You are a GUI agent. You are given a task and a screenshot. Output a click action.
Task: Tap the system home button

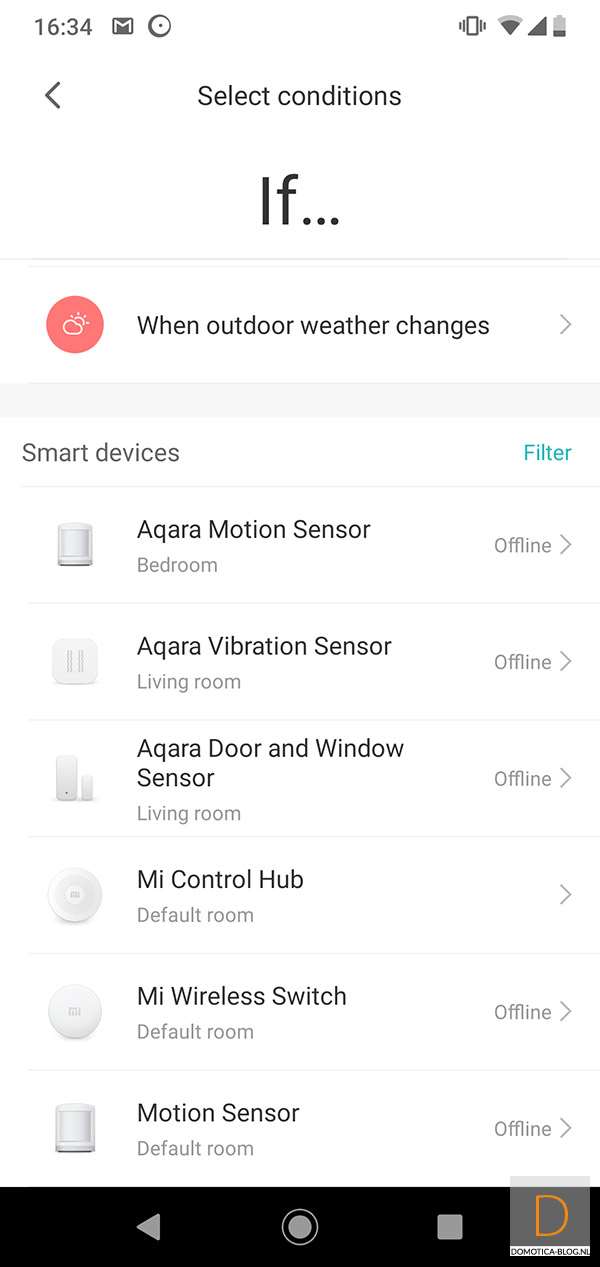coord(300,1226)
